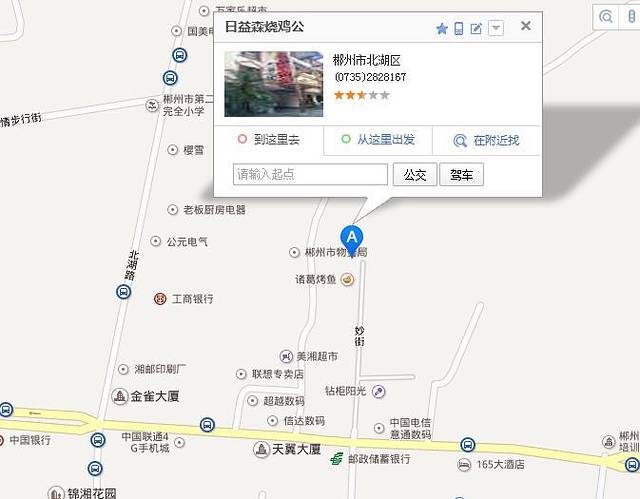Expand the dropdown arrow in popup header
This screenshot has width=640, height=499.
click(x=496, y=28)
